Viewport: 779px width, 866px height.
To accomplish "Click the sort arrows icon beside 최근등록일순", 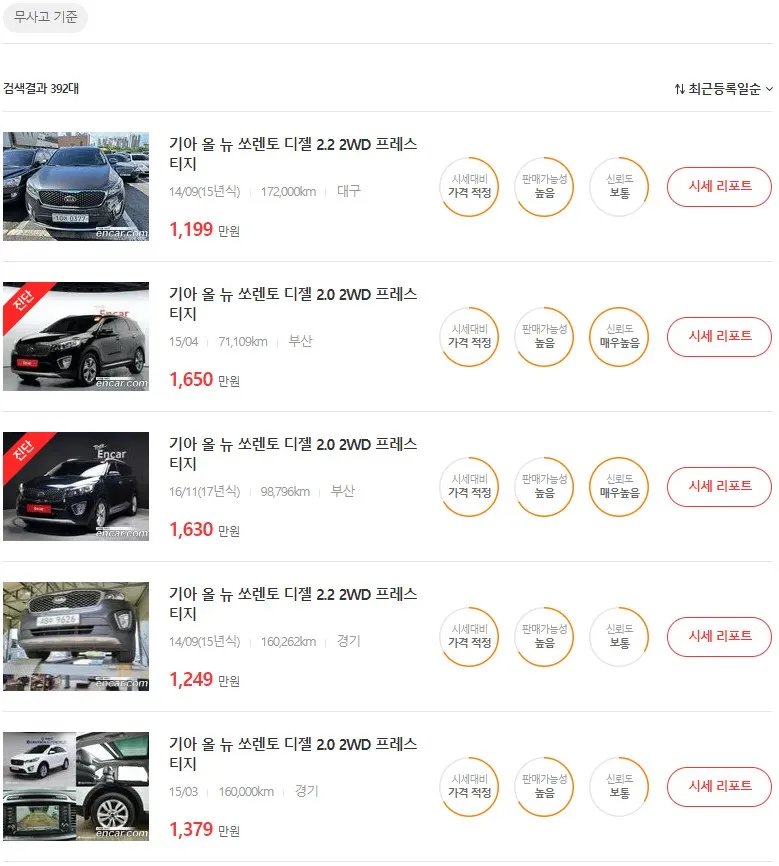I will [x=679, y=89].
